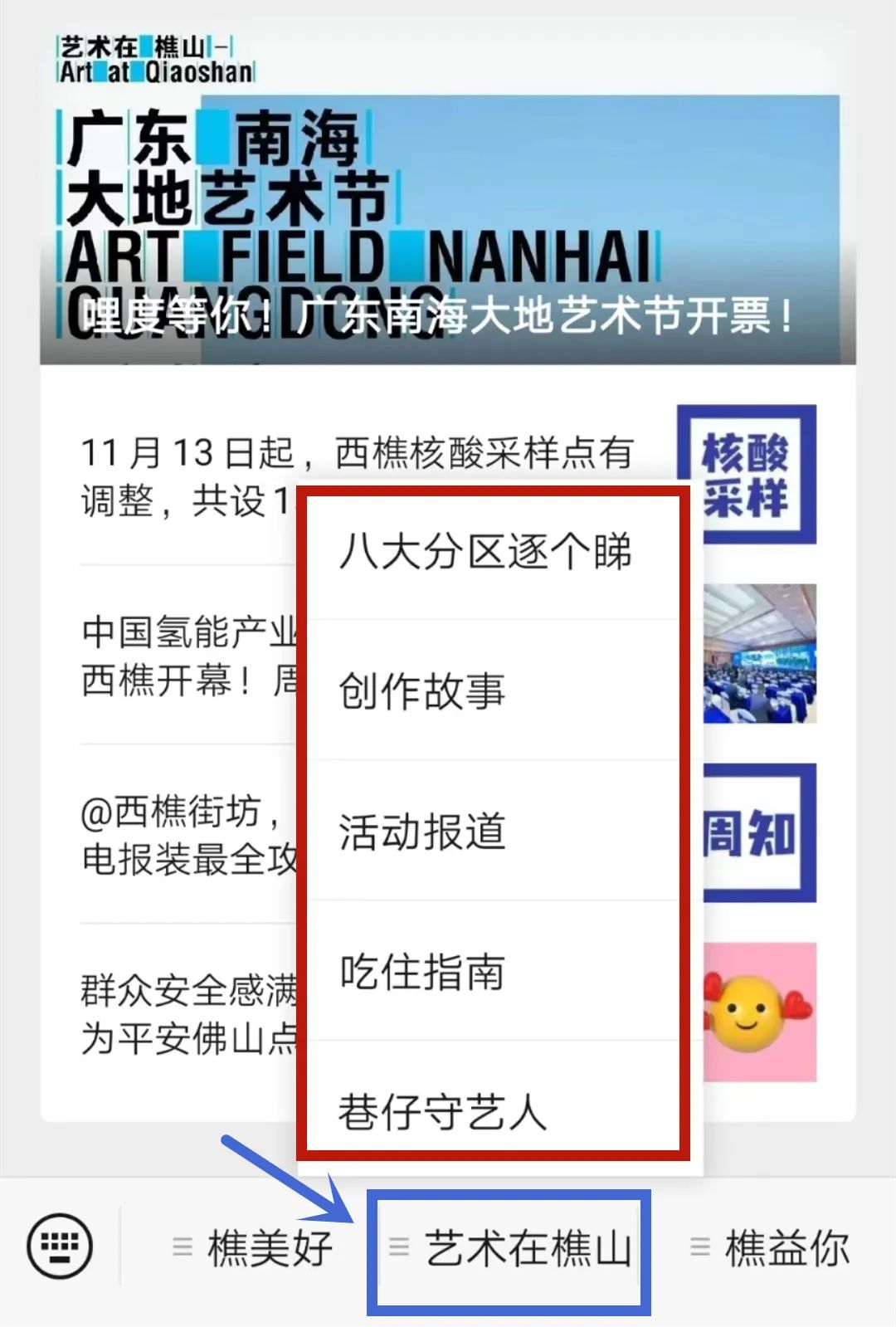This screenshot has height=1327, width=896.
Task: Open the 樵益你 menu
Action: [x=771, y=1247]
